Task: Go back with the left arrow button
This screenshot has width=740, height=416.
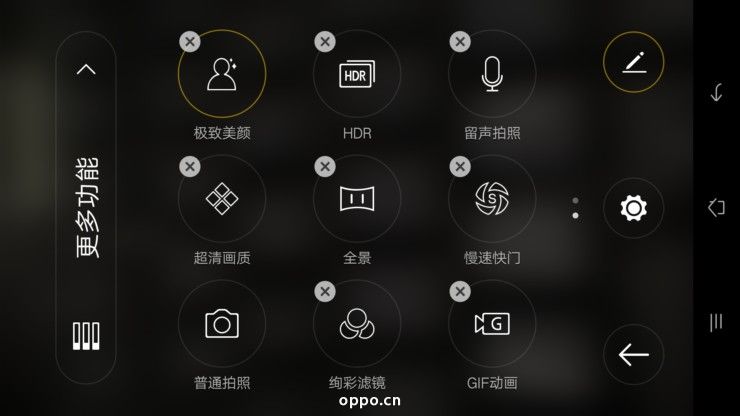Action: 633,355
